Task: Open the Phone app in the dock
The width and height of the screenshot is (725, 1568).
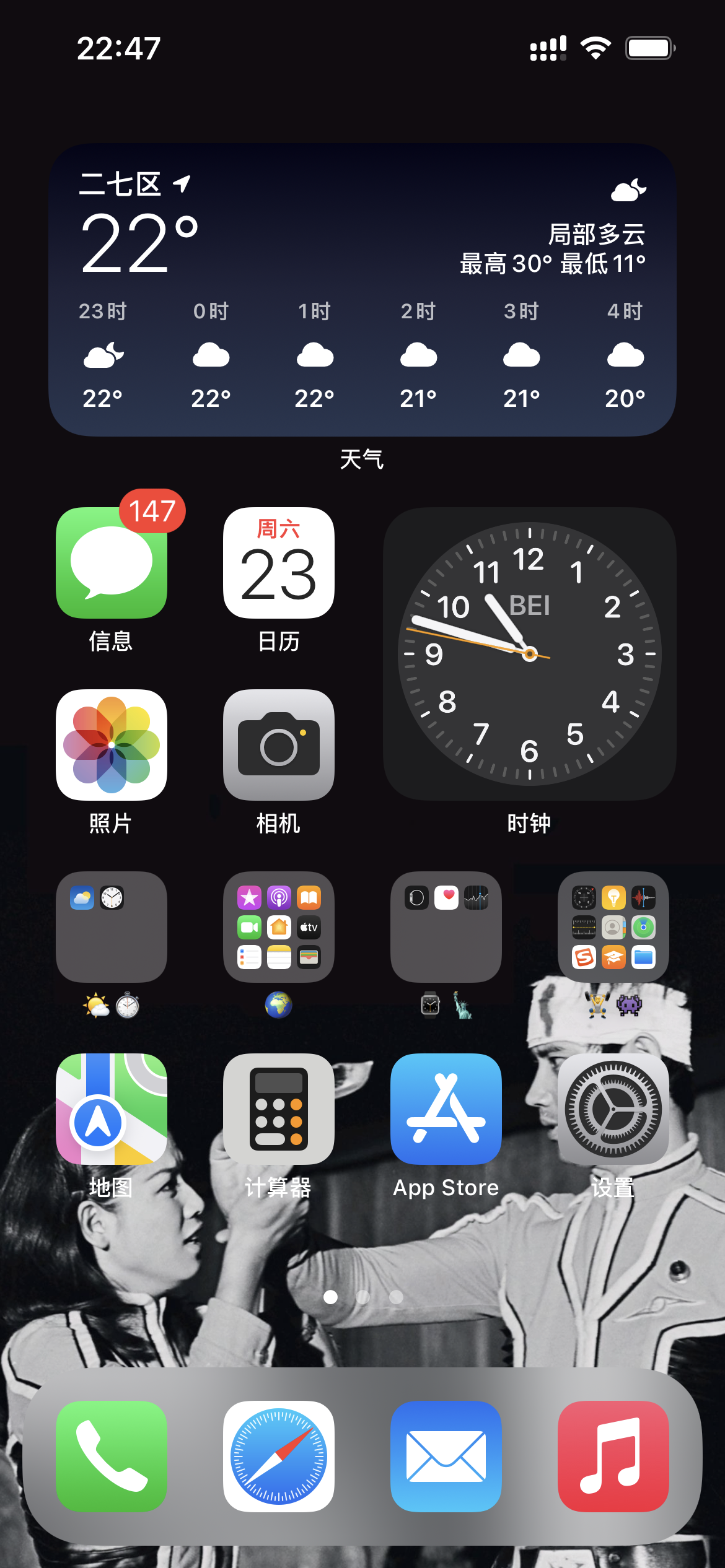Action: coord(112,1456)
